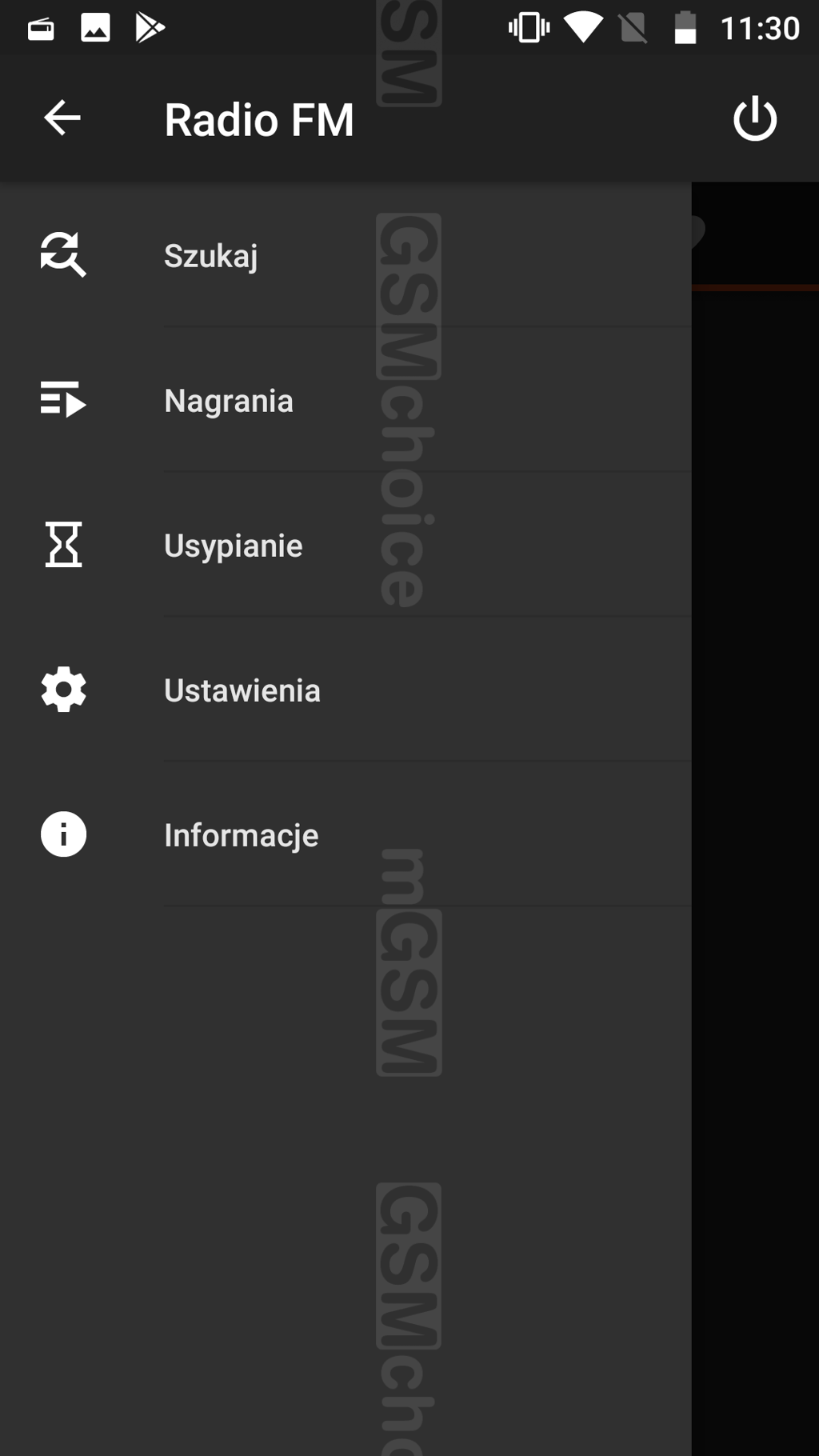Turn the radio power on or off
The width and height of the screenshot is (819, 1456).
click(x=754, y=120)
